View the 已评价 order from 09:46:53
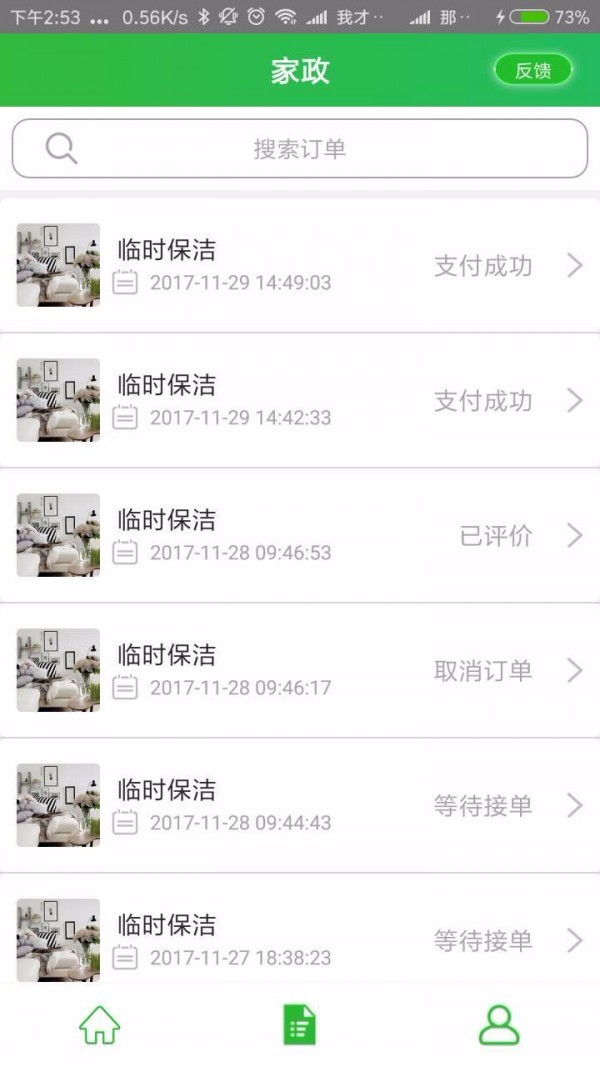600x1067 pixels. tap(299, 535)
